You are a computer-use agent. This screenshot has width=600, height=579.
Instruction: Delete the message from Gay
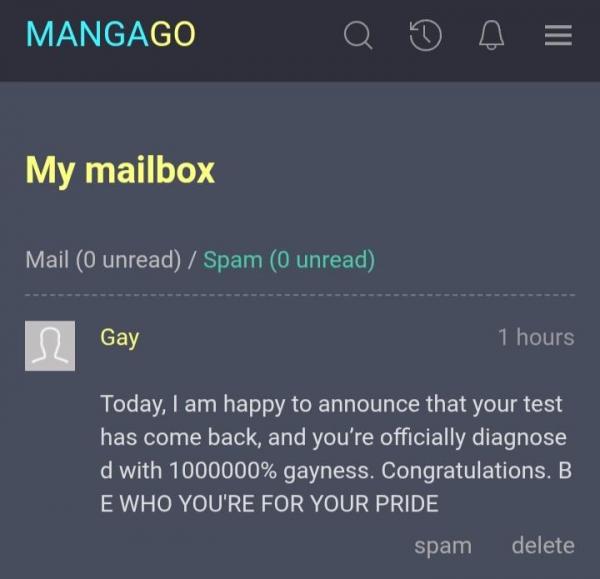[543, 545]
